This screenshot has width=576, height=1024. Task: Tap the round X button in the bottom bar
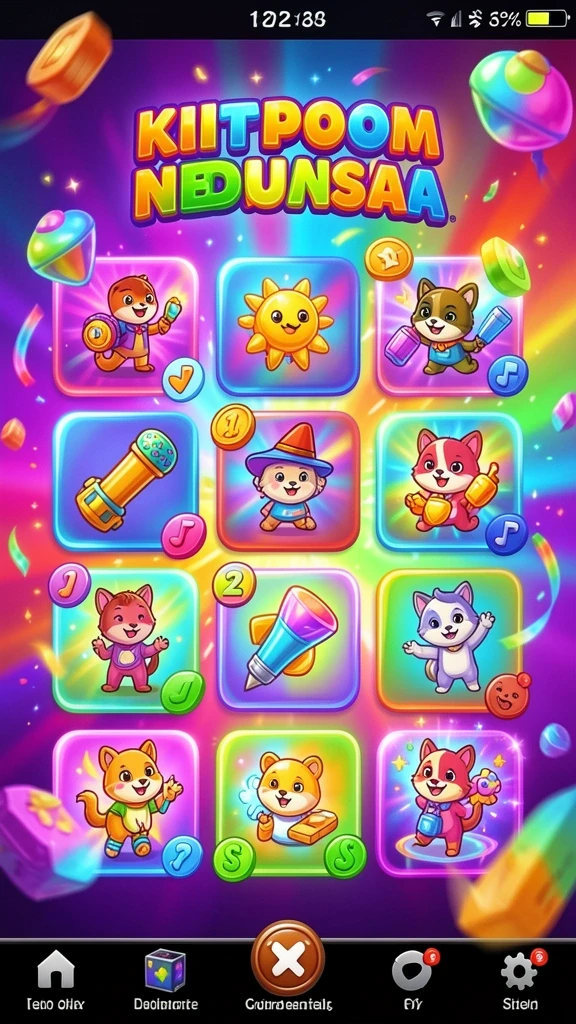click(x=288, y=959)
